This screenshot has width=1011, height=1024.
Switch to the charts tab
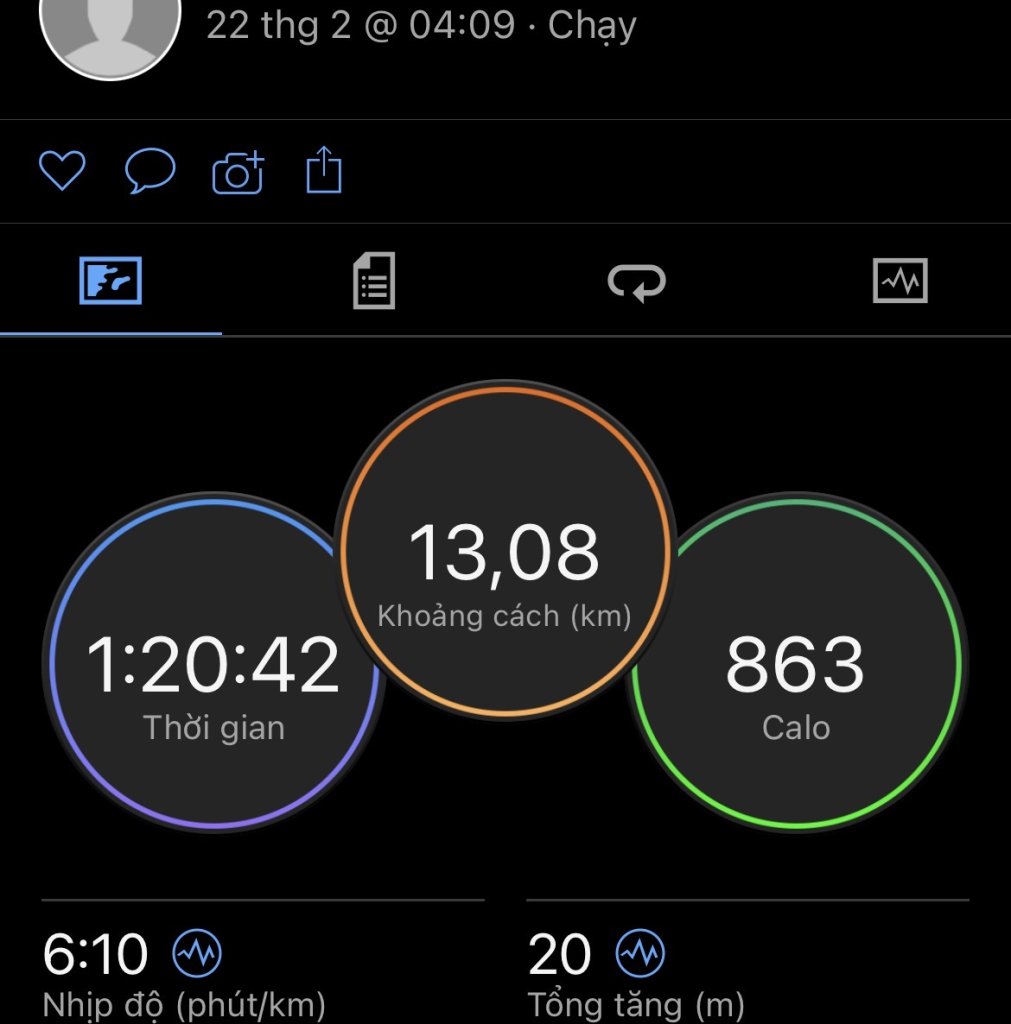[900, 281]
